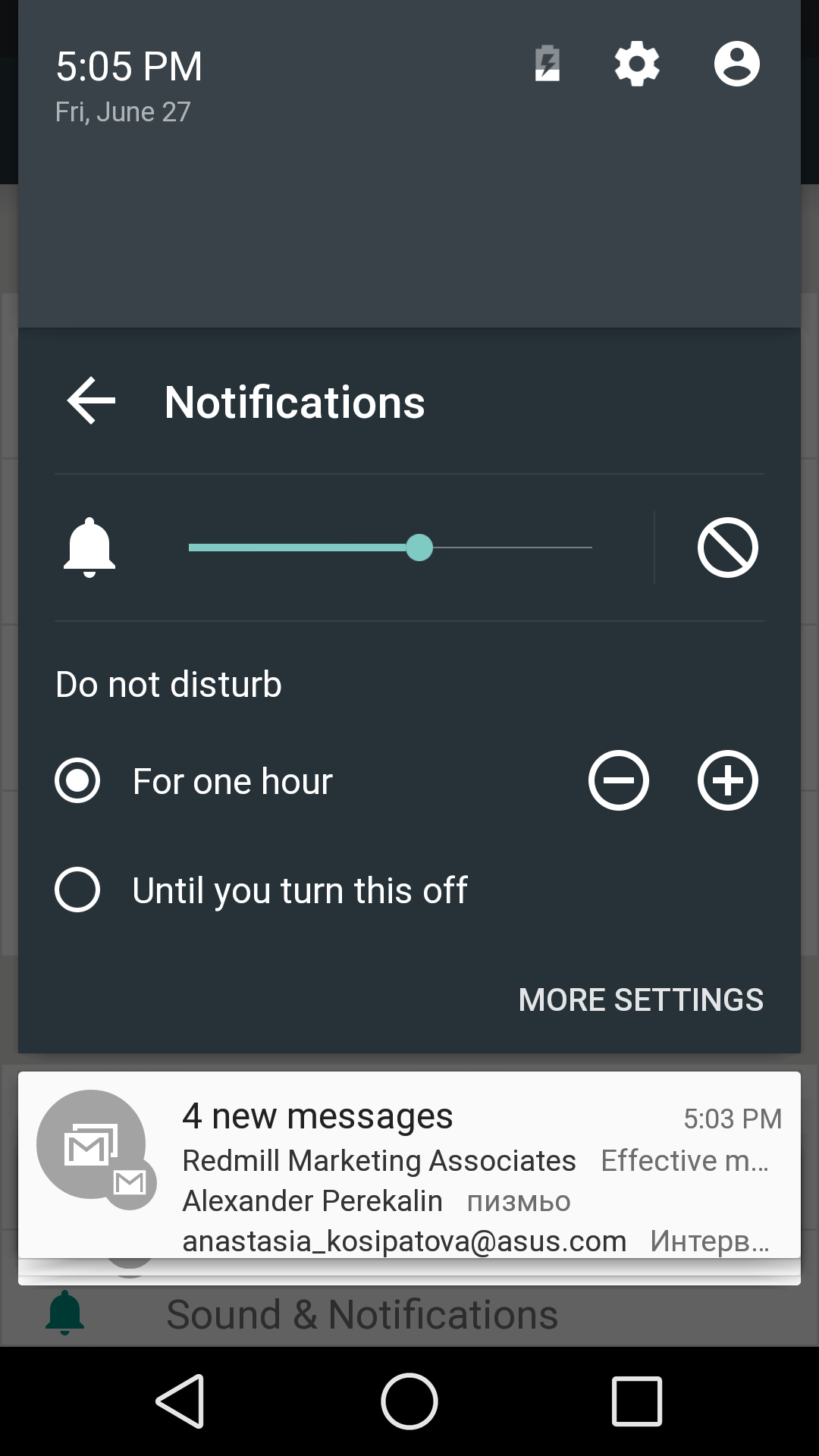Image resolution: width=819 pixels, height=1456 pixels.
Task: Open the 4 new messages notification
Action: 409,1165
